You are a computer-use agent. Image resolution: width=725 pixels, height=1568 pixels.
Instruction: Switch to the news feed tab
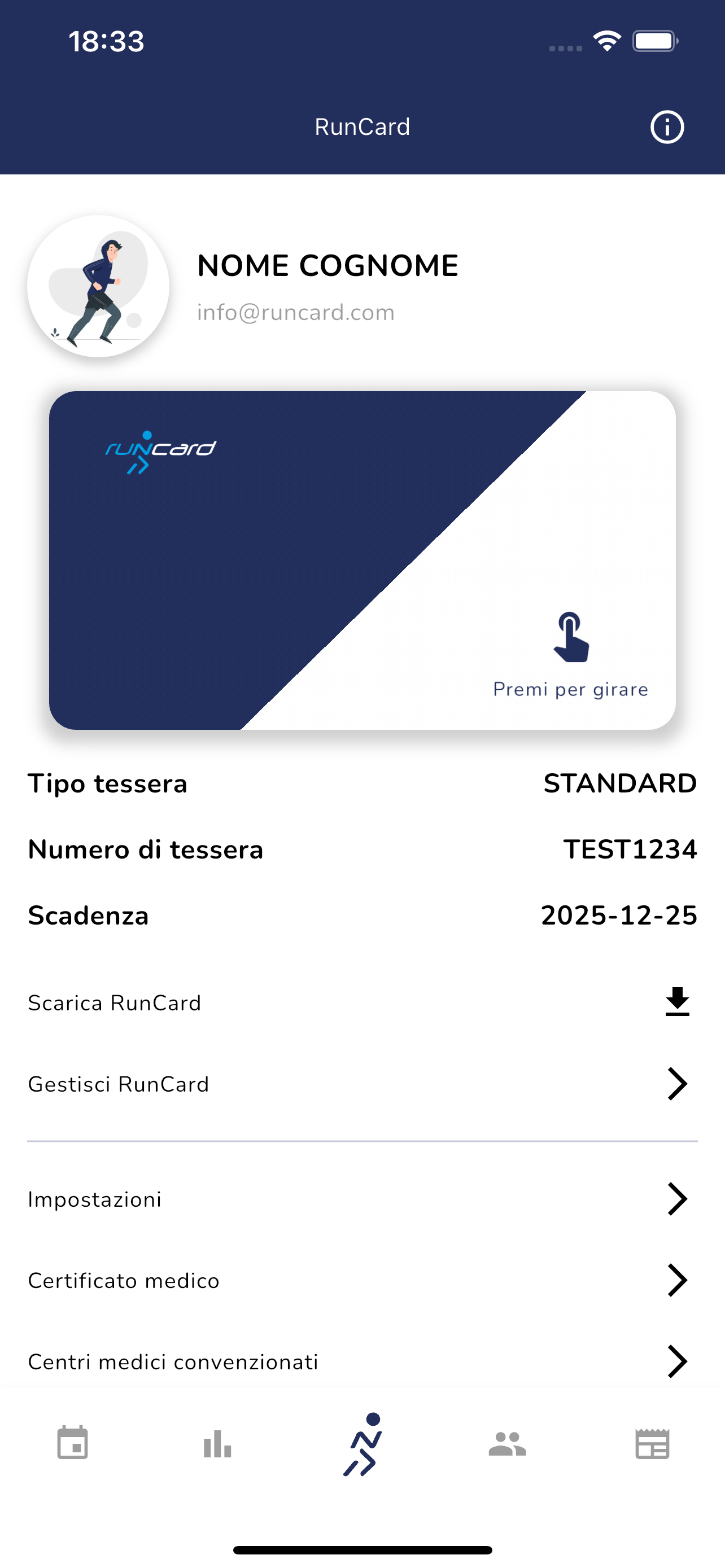point(652,1443)
